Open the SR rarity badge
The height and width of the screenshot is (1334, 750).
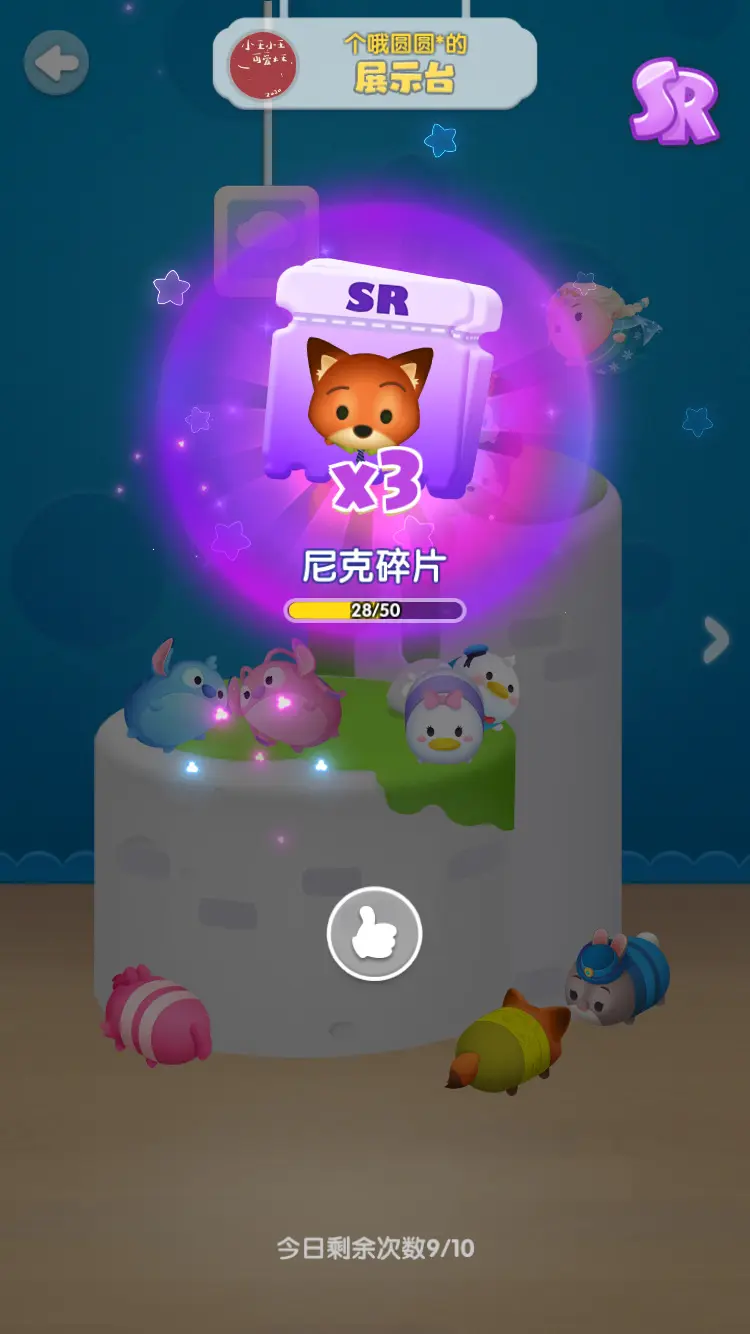[x=676, y=100]
